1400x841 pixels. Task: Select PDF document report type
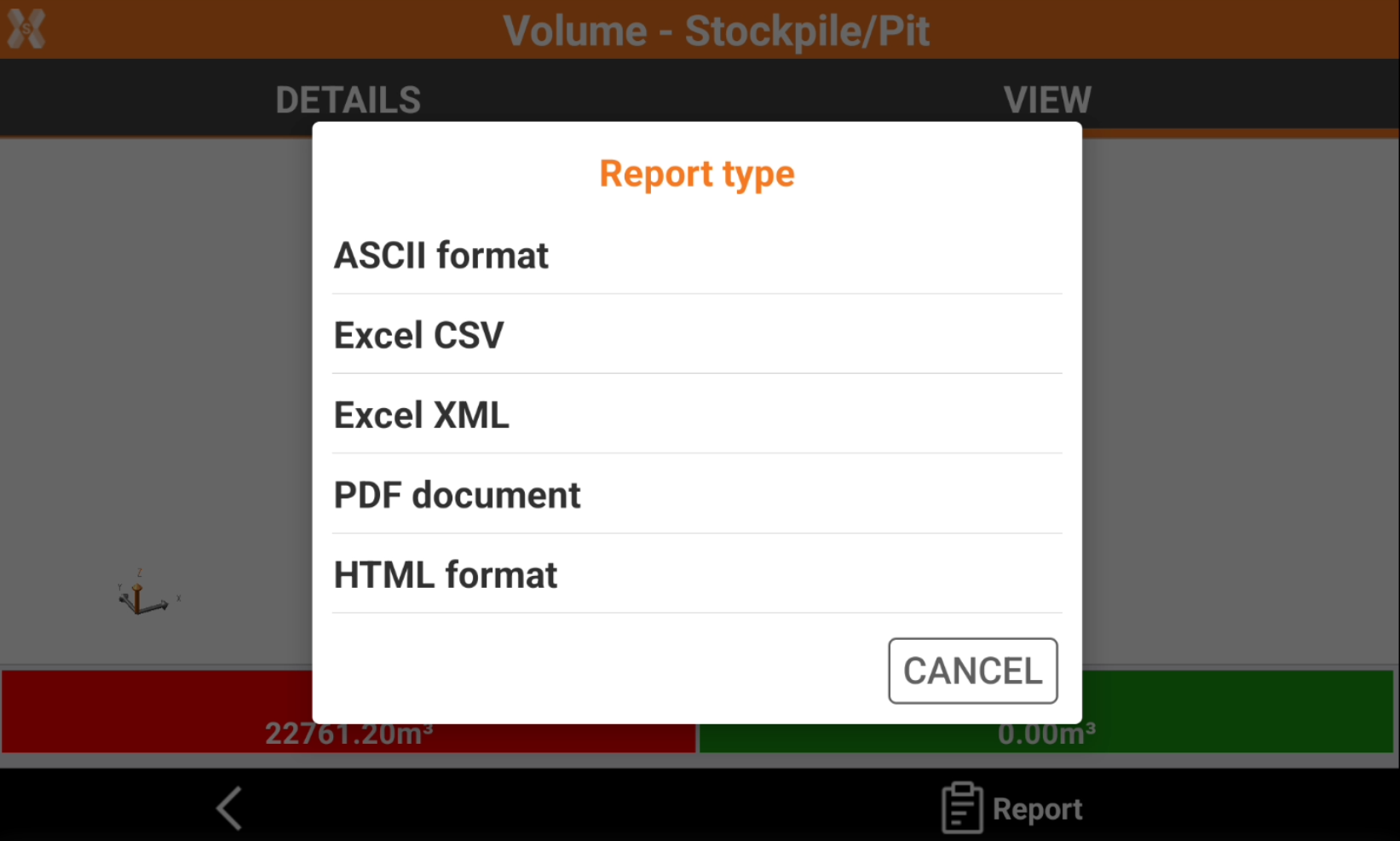696,495
